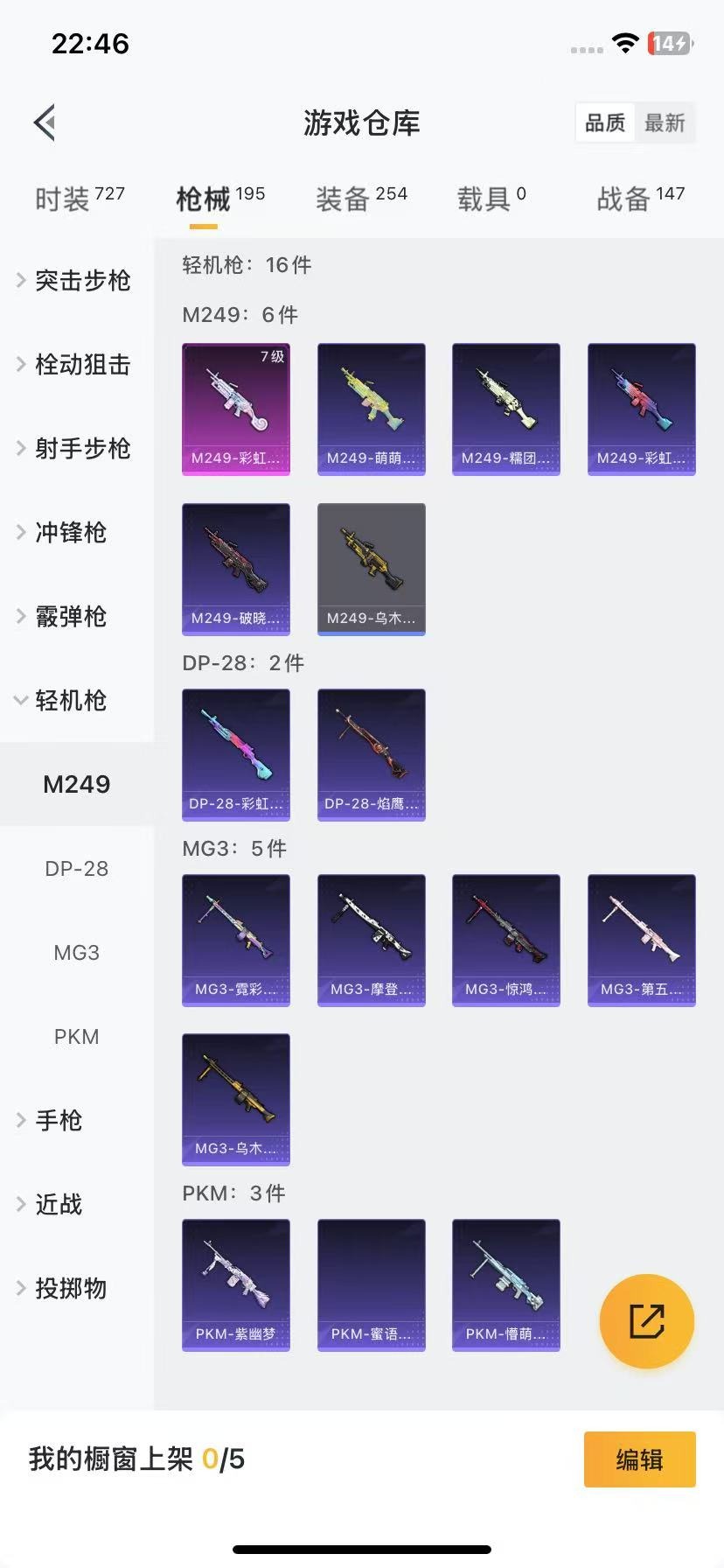Open the PKM-紫幽梦 skin tile
The height and width of the screenshot is (1568, 724).
236,1284
